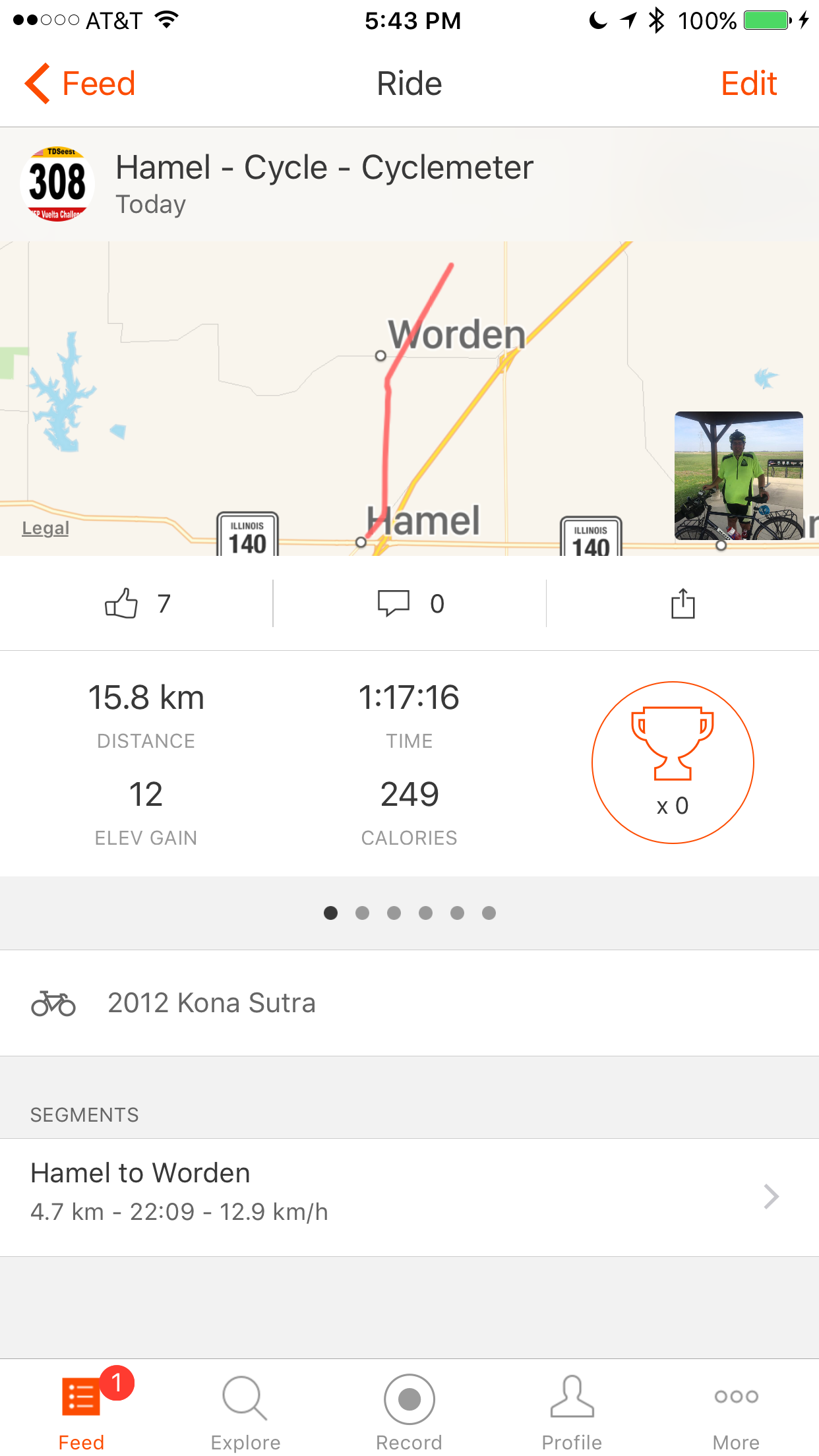Tap Edit to modify the ride

[x=748, y=84]
